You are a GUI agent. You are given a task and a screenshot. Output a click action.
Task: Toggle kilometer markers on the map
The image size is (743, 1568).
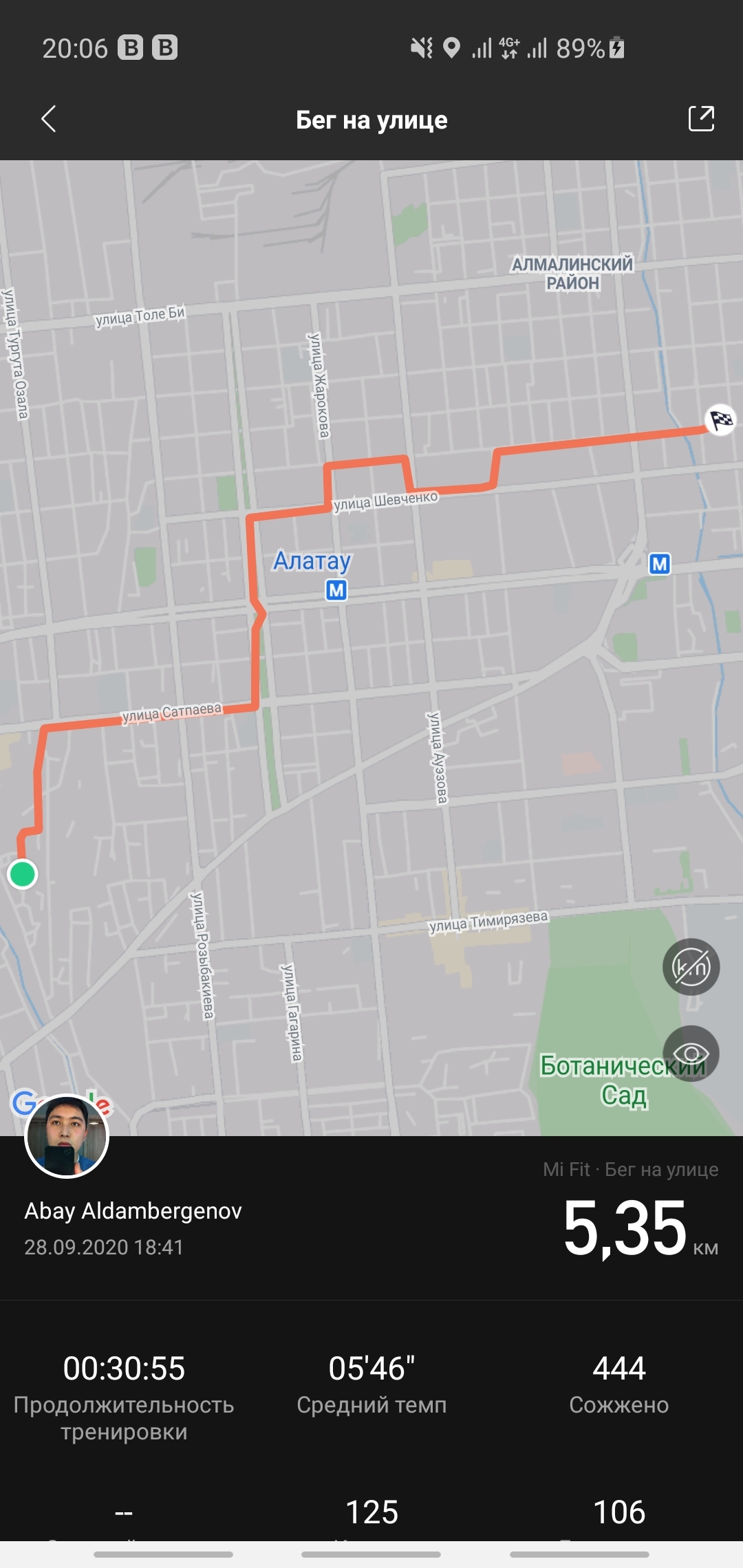tap(691, 967)
